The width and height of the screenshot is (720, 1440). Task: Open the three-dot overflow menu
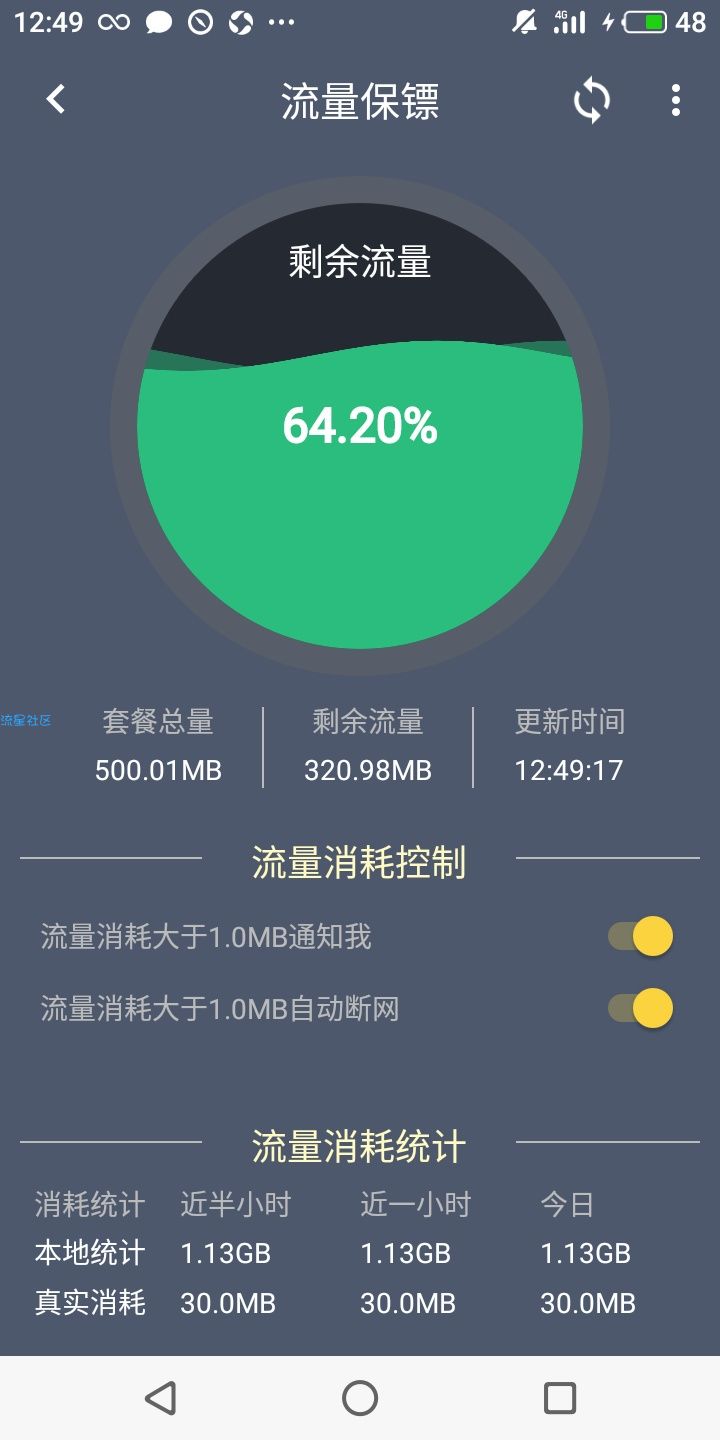676,100
